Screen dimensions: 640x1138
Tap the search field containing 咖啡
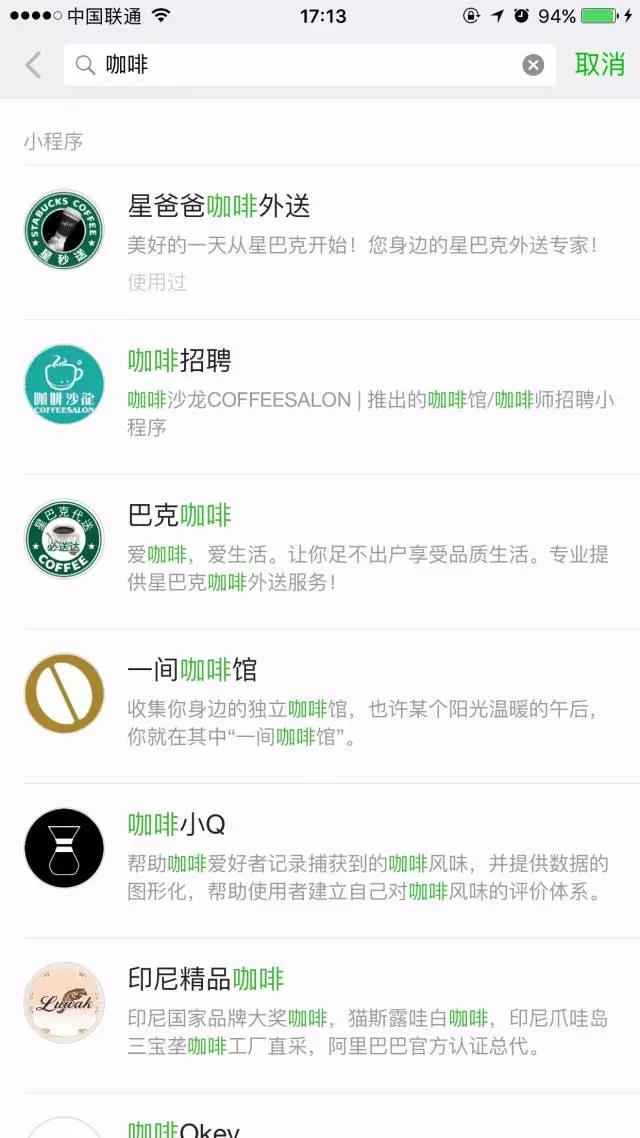point(310,65)
